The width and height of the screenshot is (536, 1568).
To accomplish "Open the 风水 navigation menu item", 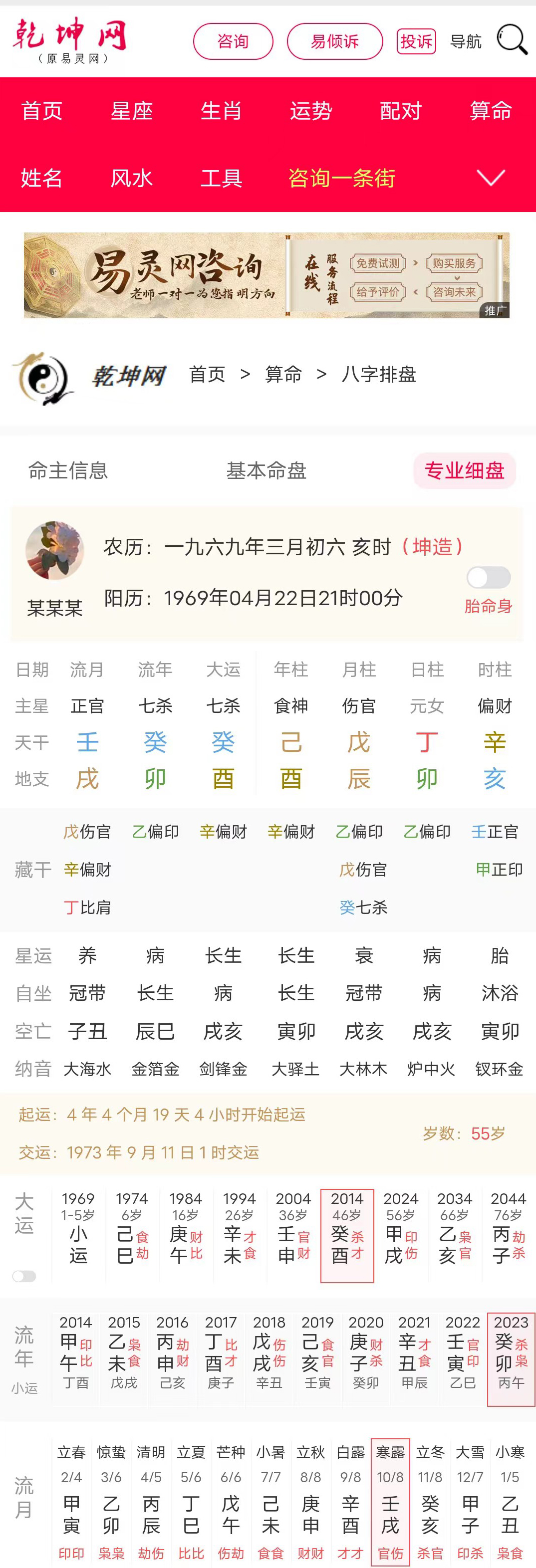I will click(x=132, y=178).
